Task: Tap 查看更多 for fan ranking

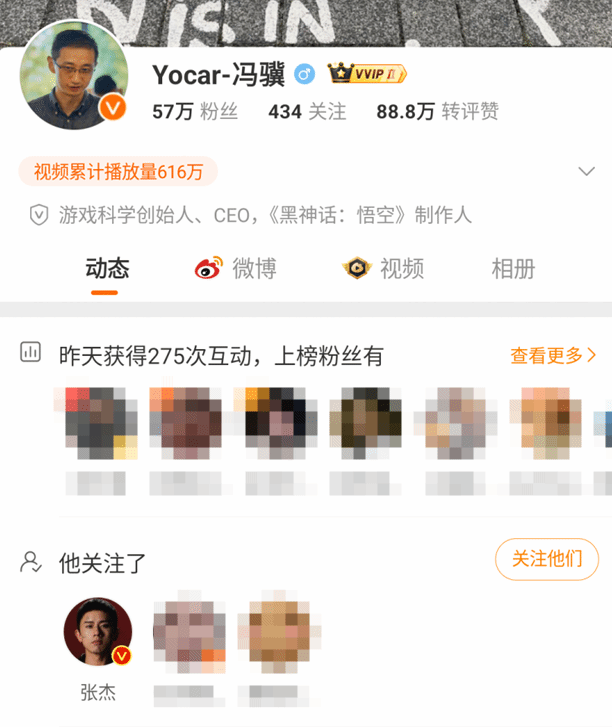Action: click(553, 354)
